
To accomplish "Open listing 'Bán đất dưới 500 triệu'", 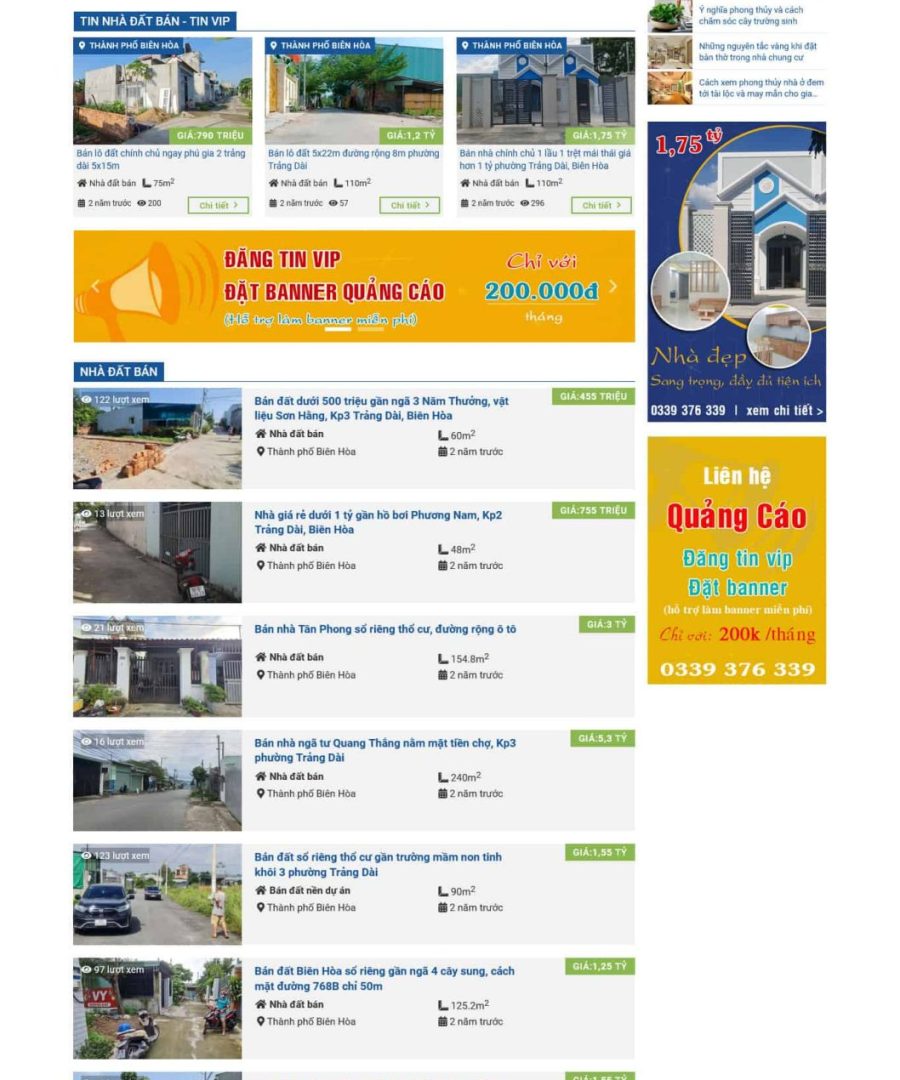I will (x=380, y=408).
